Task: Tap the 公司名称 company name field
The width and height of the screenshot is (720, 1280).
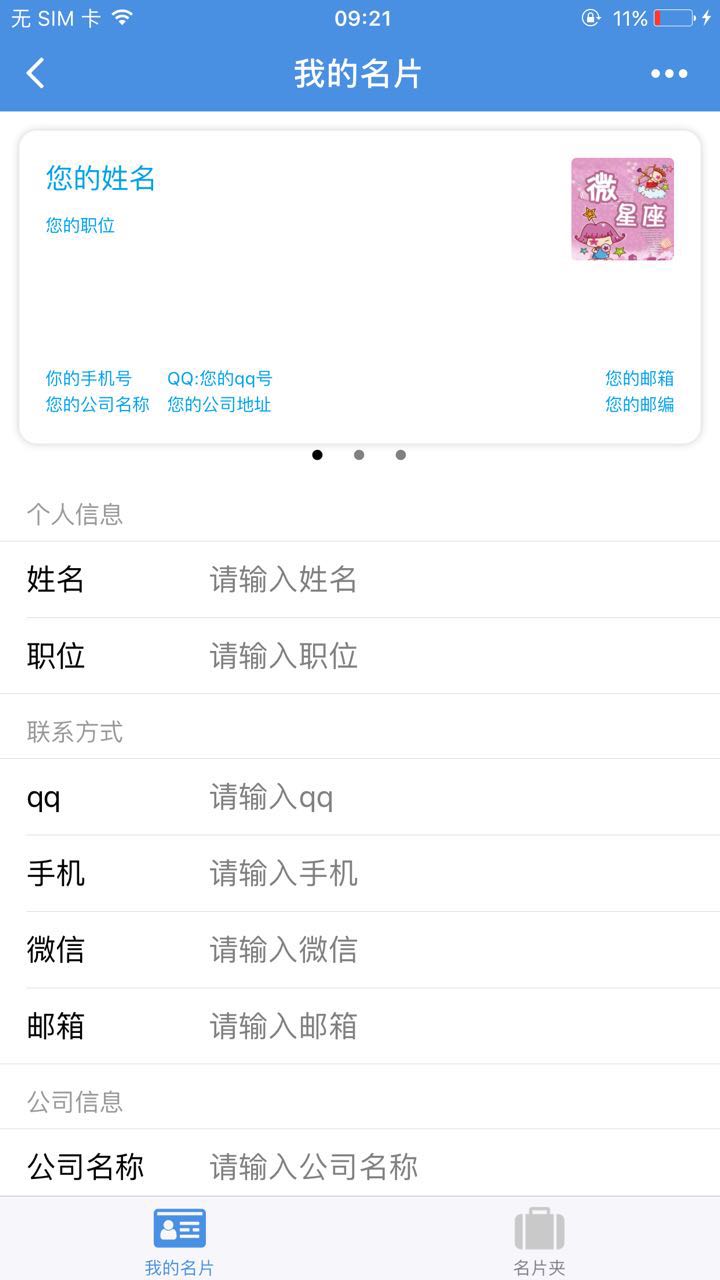Action: pyautogui.click(x=450, y=1166)
